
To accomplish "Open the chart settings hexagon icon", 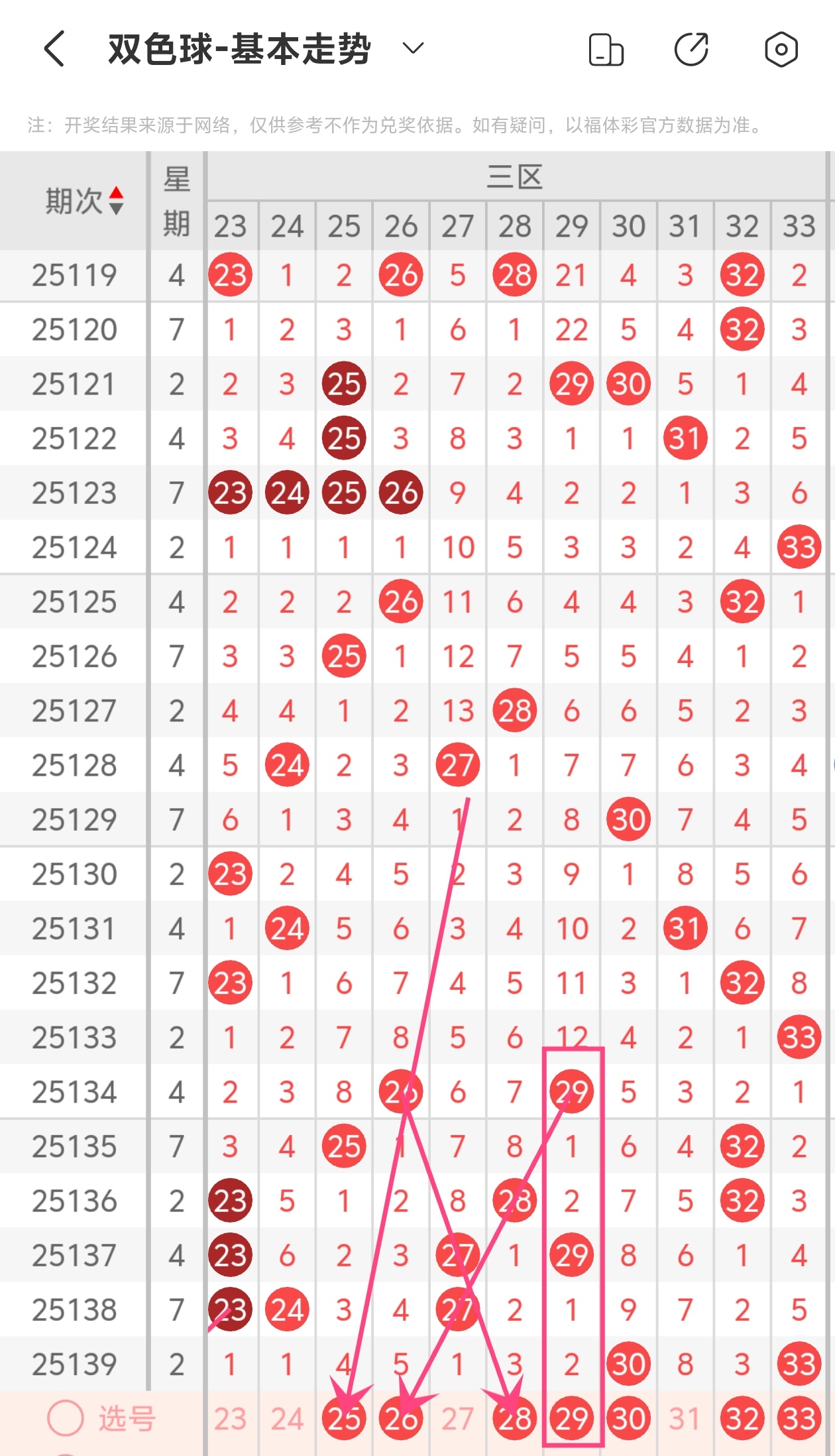I will click(781, 49).
